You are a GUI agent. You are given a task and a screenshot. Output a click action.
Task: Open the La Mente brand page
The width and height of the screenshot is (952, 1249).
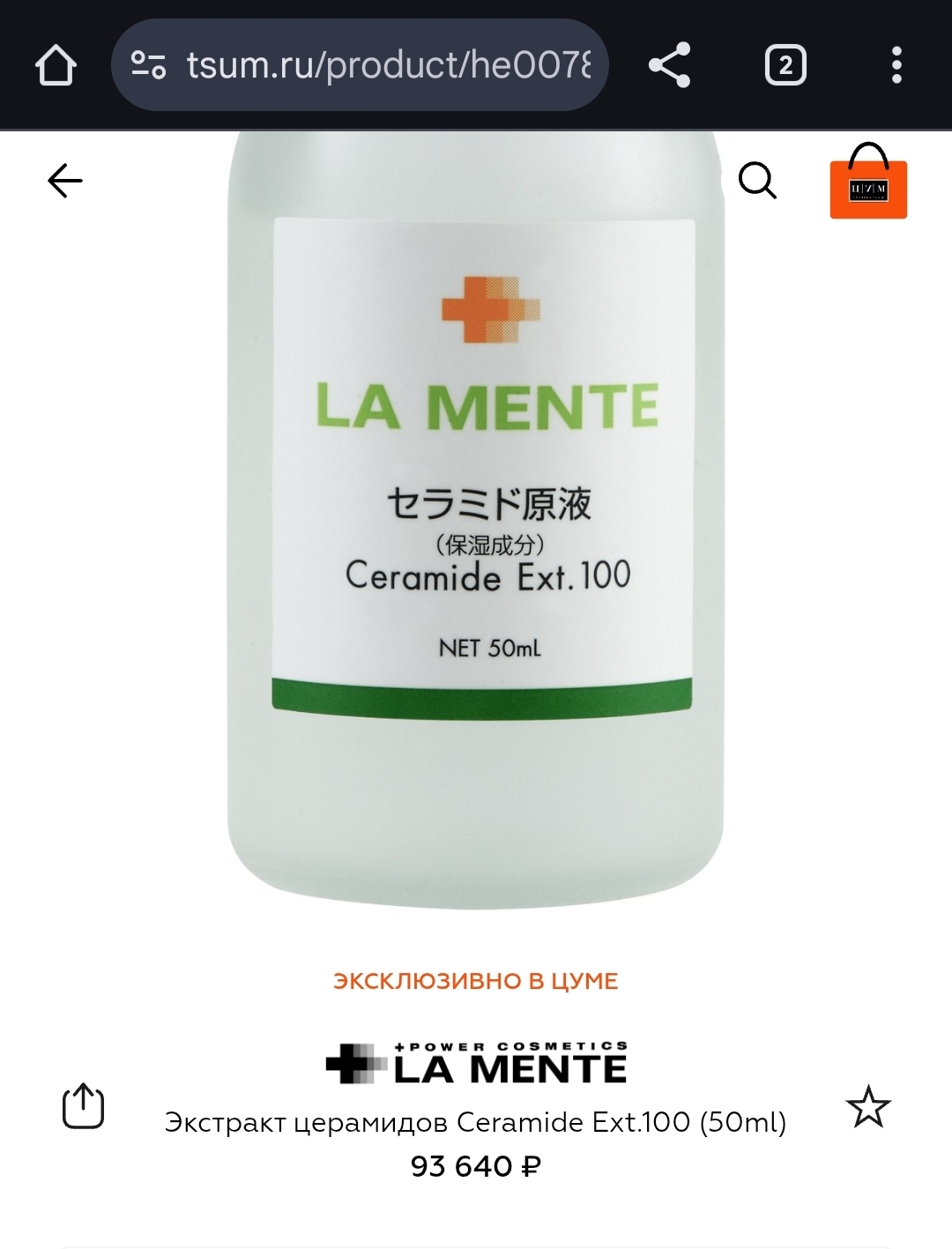(x=476, y=1062)
